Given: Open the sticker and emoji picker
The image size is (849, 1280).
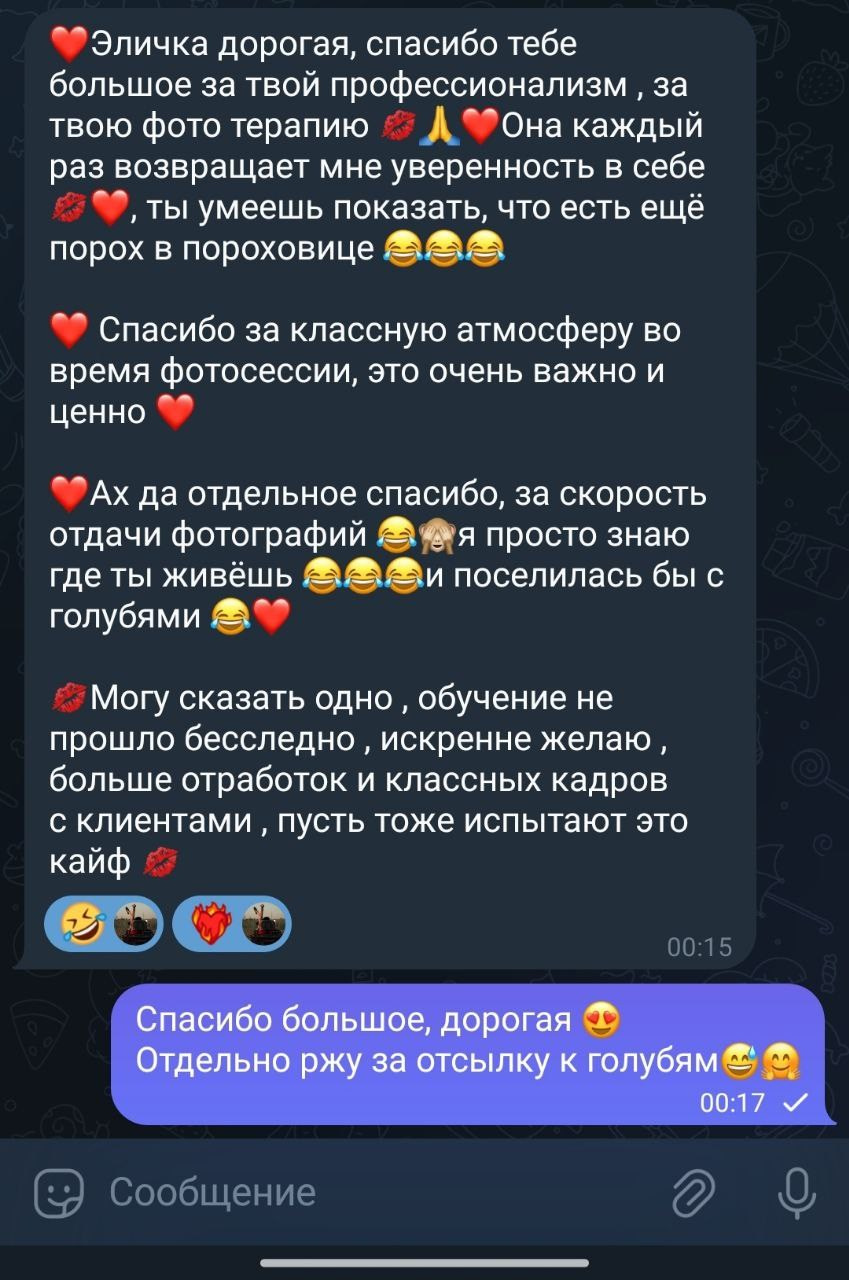Looking at the screenshot, I should tap(59, 1193).
